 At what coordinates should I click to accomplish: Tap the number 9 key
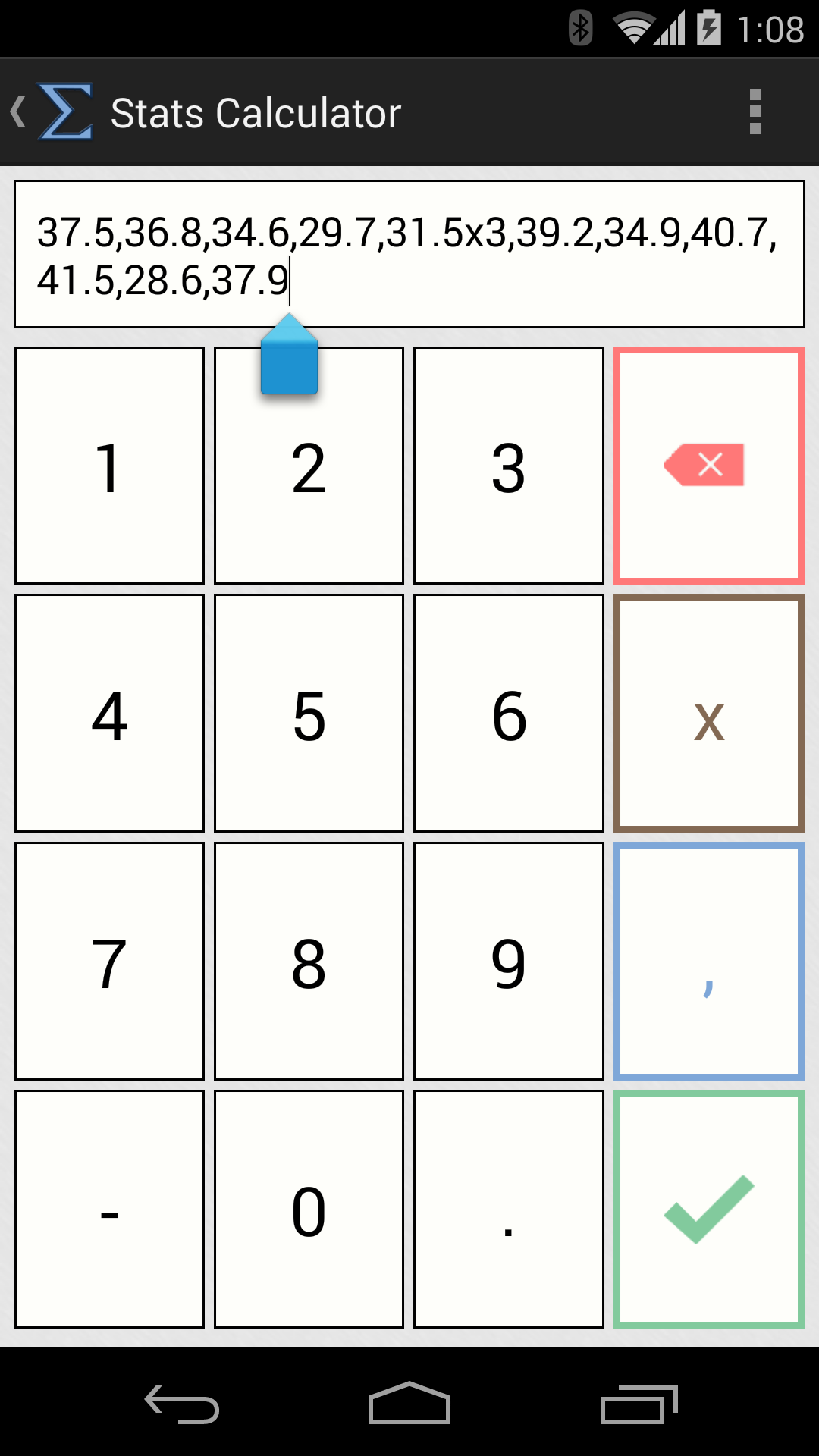click(508, 962)
